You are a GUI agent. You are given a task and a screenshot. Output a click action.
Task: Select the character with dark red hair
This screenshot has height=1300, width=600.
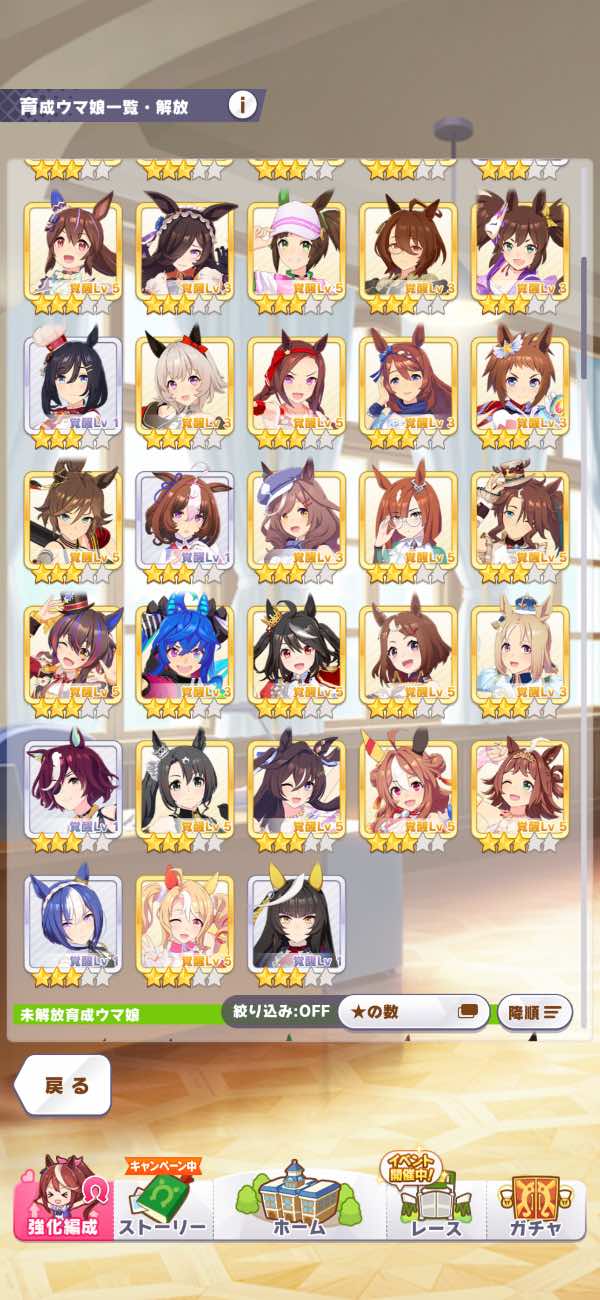click(72, 785)
